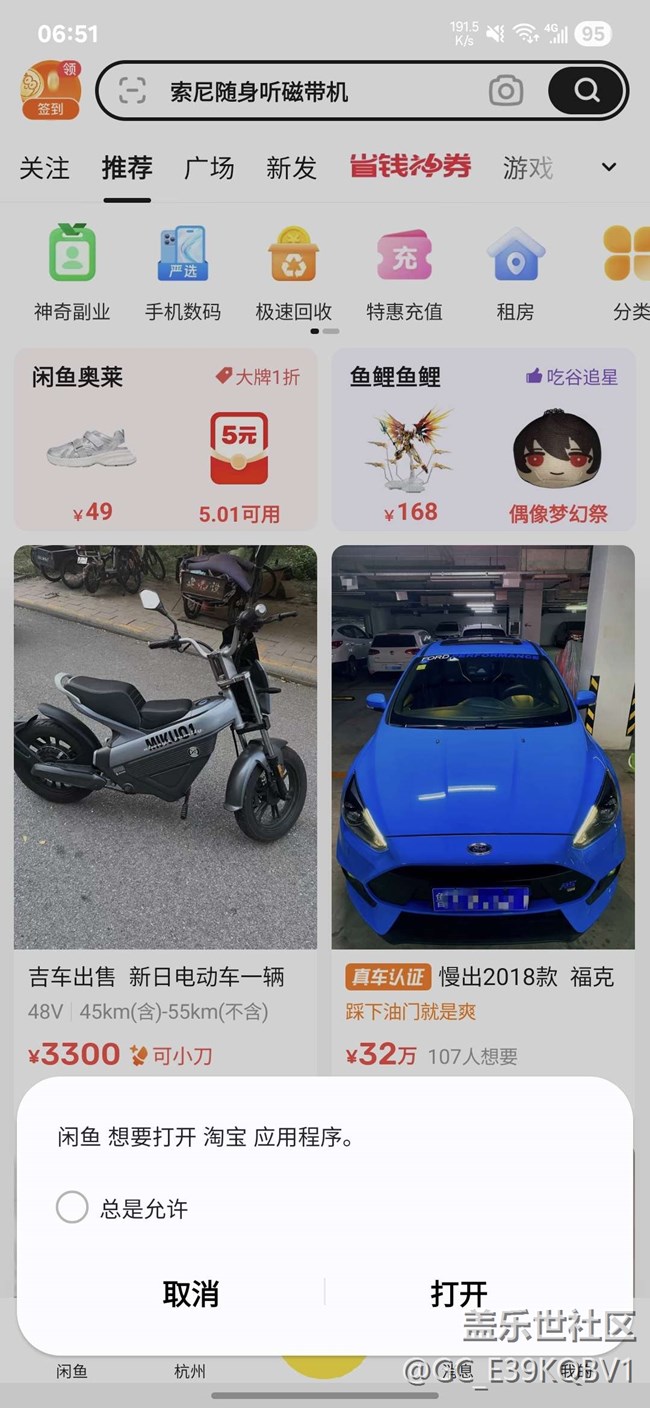Screen dimensions: 650x1408
Task: Open the 极速回收 shortcut
Action: point(293,272)
